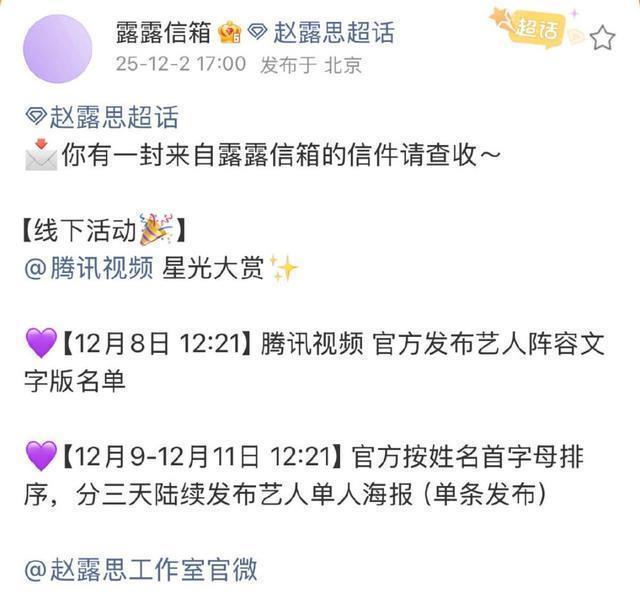Open 赵露思超话 link beside the username
640x603 pixels.
pos(321,33)
